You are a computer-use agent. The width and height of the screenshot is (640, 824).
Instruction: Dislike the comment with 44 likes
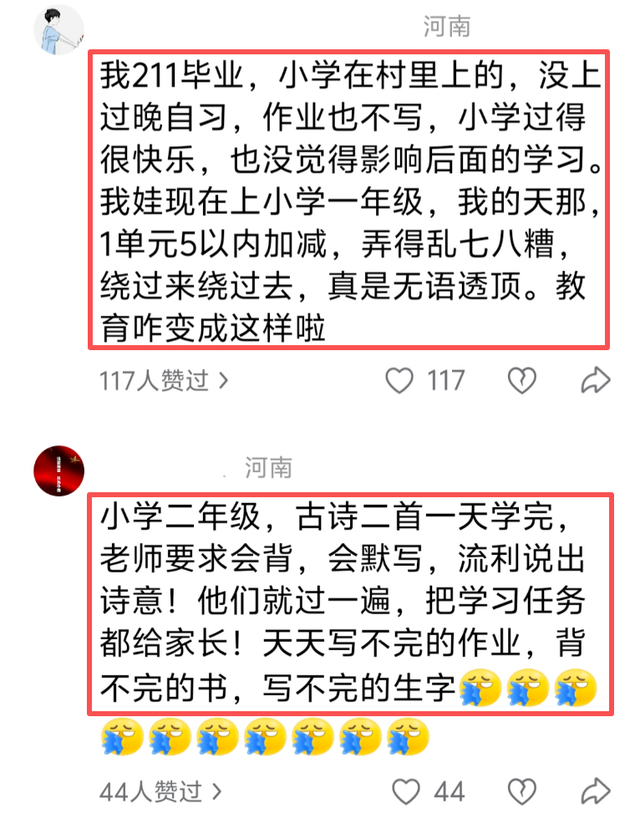521,792
